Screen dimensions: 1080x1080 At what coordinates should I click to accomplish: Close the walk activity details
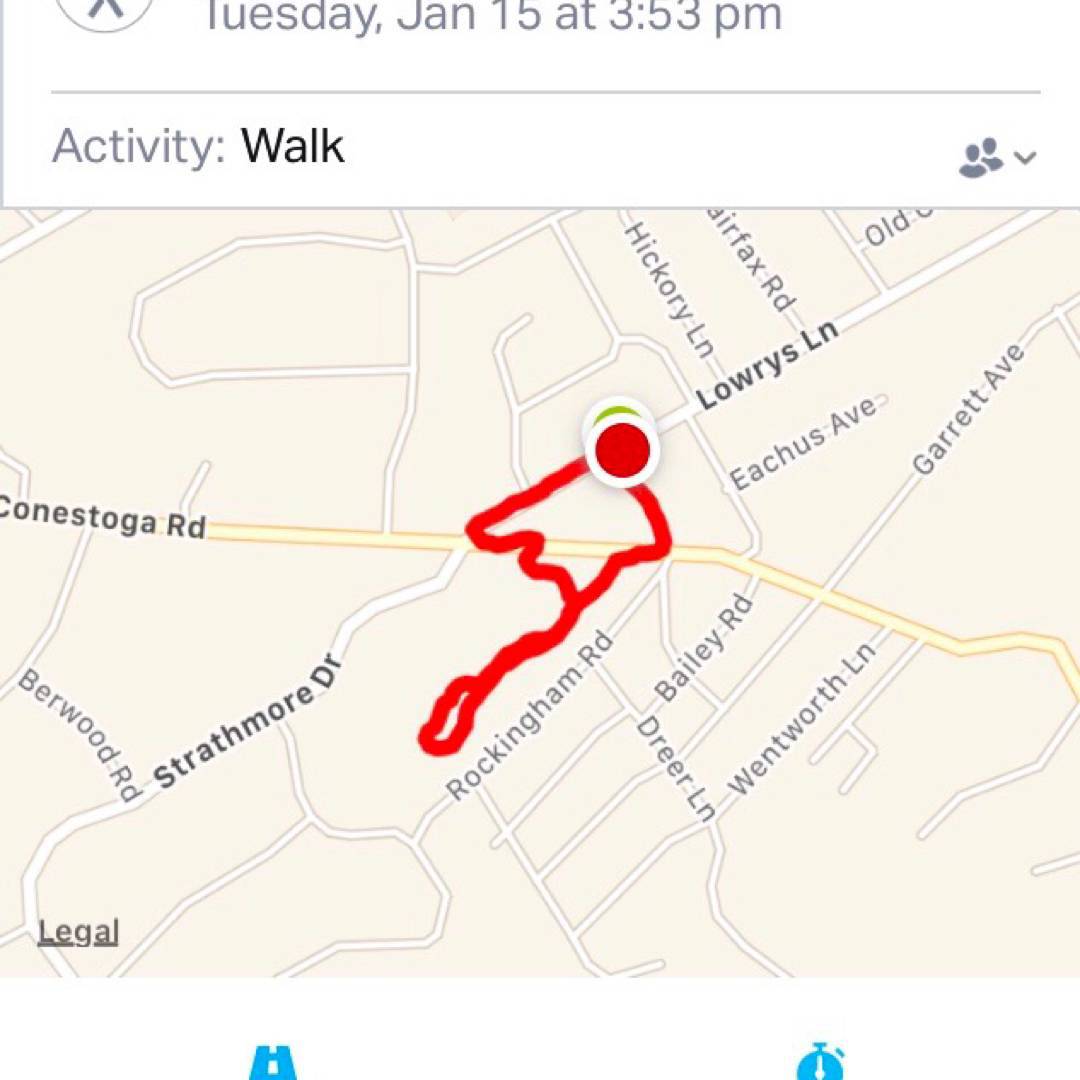pos(104,8)
